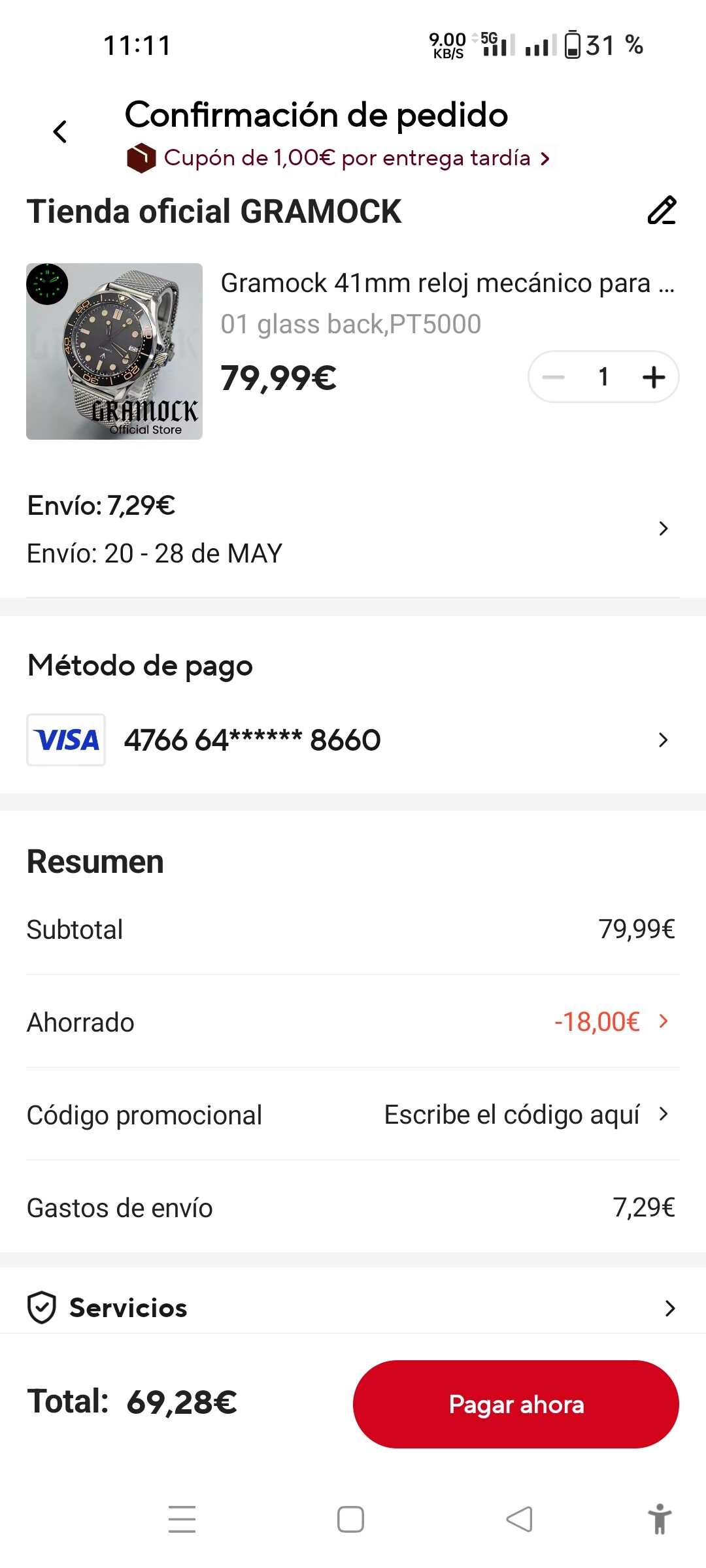Open recent apps from the navigation bar

[x=182, y=1519]
